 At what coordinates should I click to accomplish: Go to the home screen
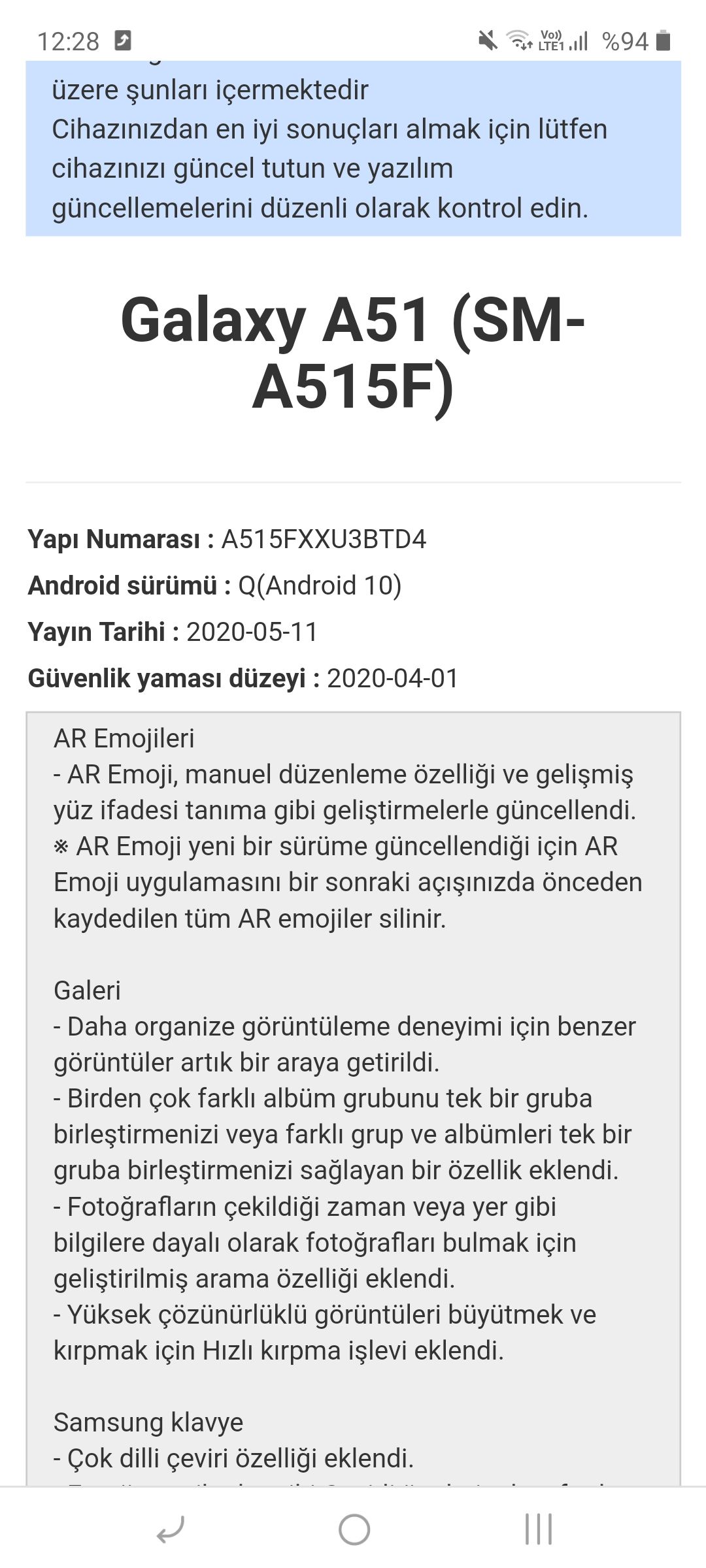tap(354, 1529)
